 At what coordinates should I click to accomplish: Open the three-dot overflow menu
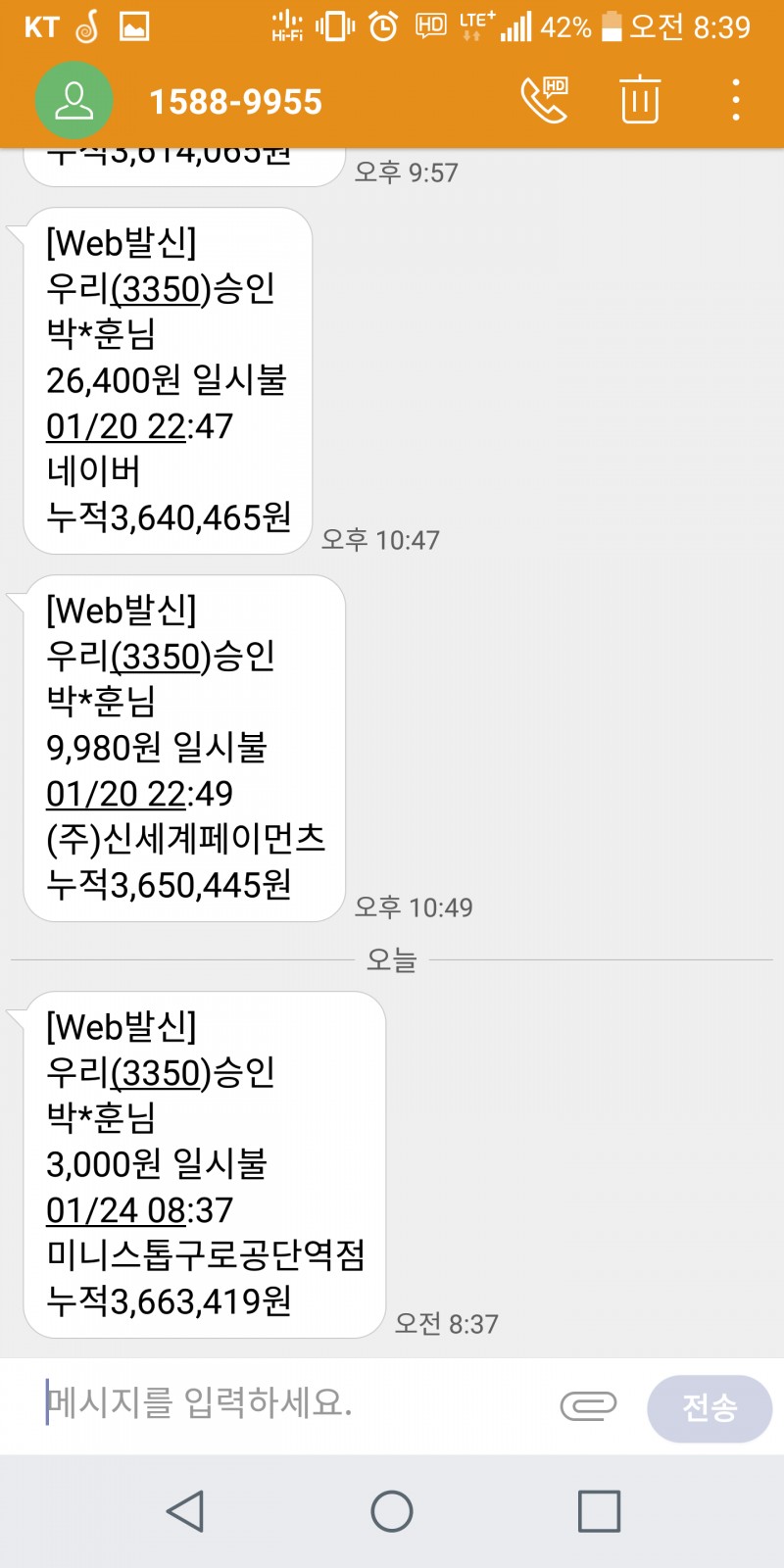pos(735,100)
